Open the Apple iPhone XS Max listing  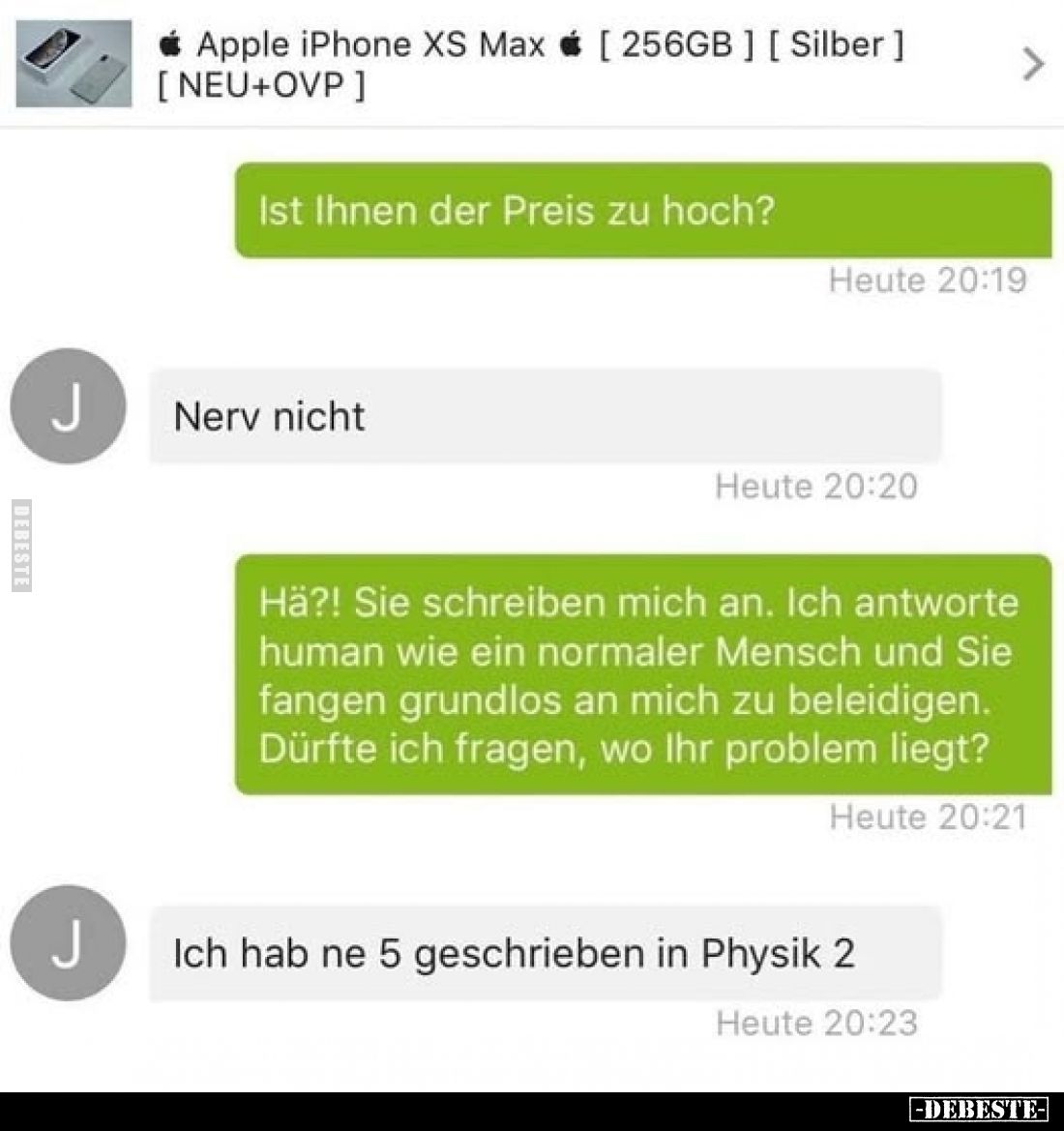(530, 64)
